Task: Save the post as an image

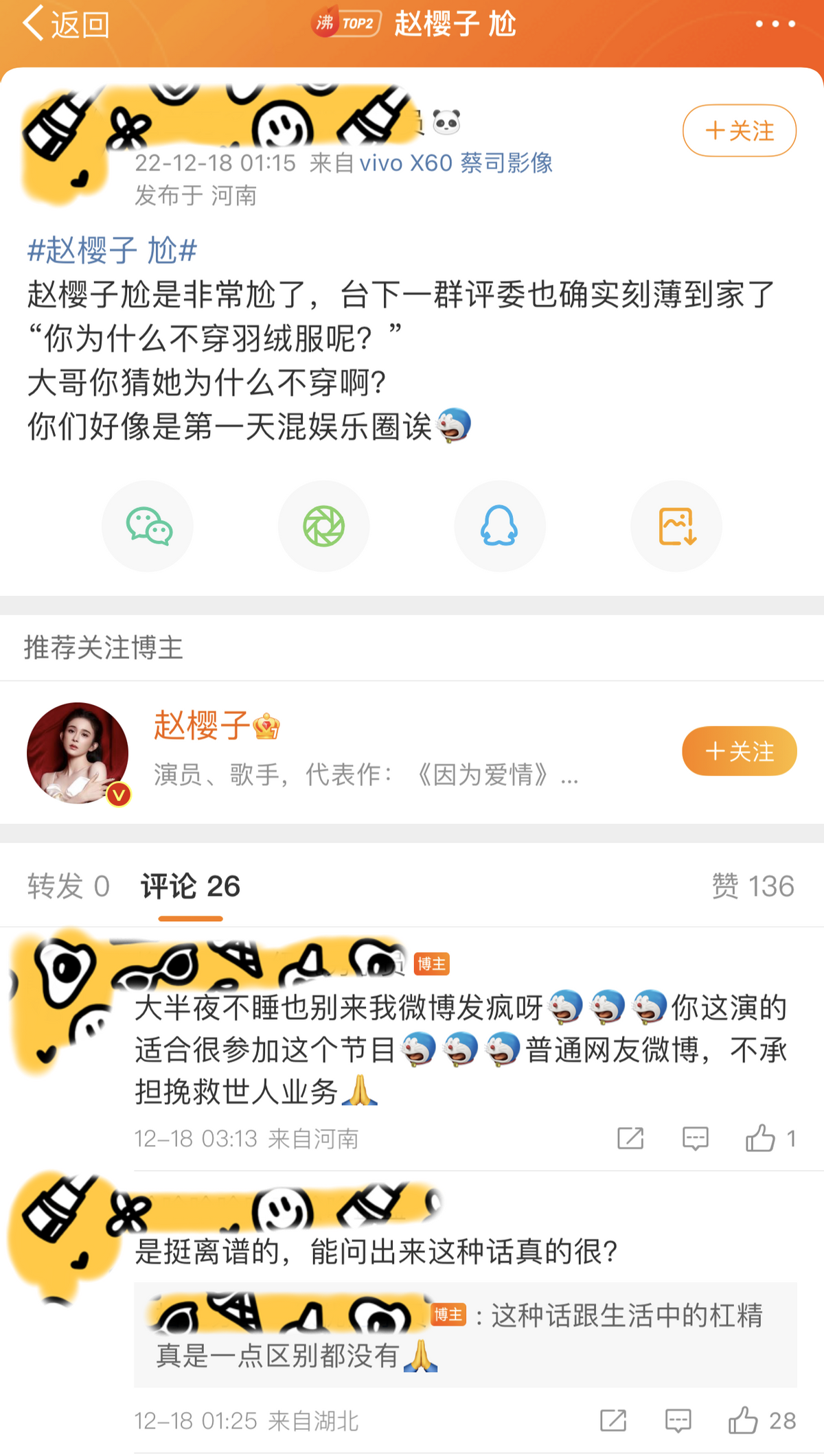Action: 676,527
